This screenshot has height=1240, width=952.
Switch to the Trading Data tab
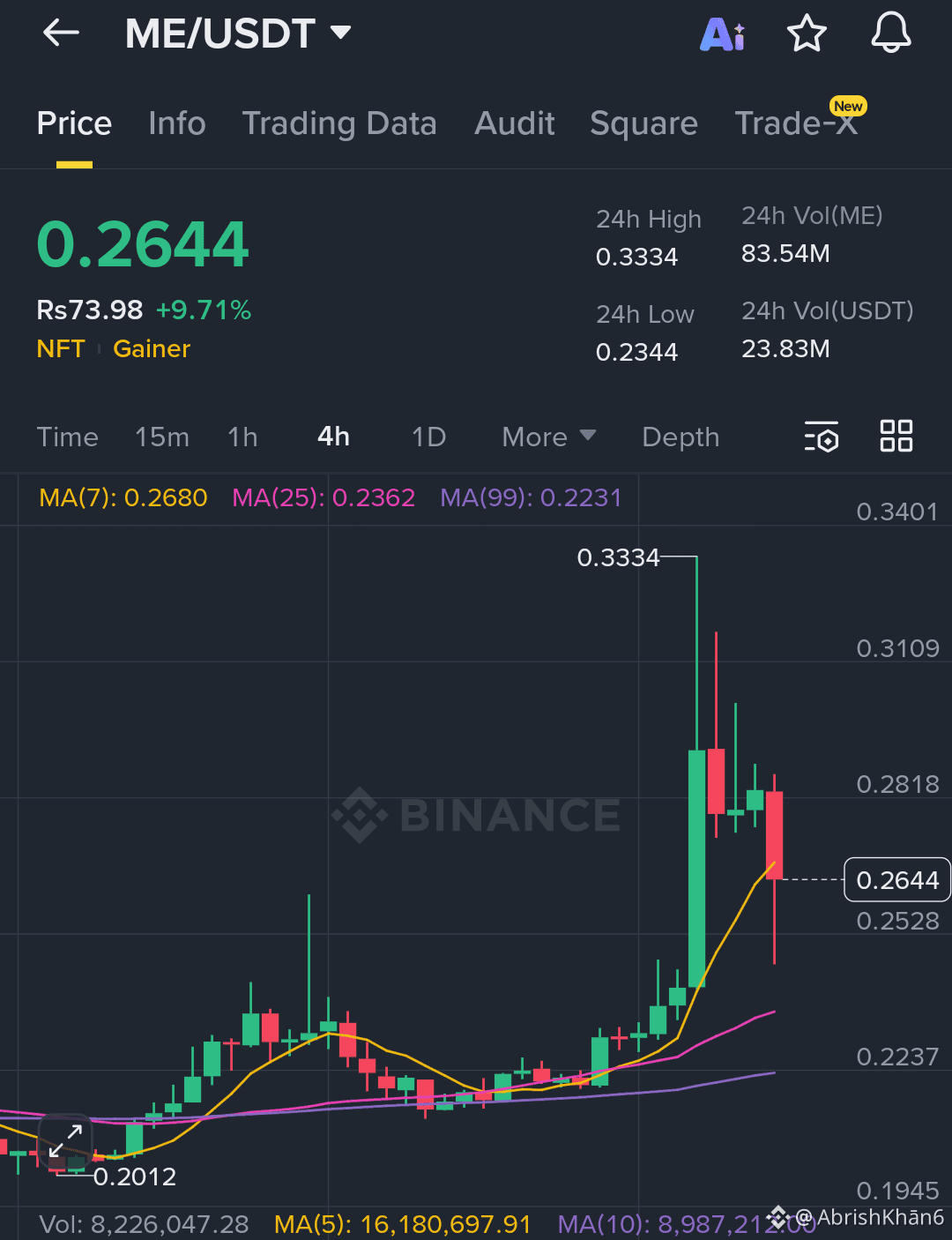pos(340,123)
